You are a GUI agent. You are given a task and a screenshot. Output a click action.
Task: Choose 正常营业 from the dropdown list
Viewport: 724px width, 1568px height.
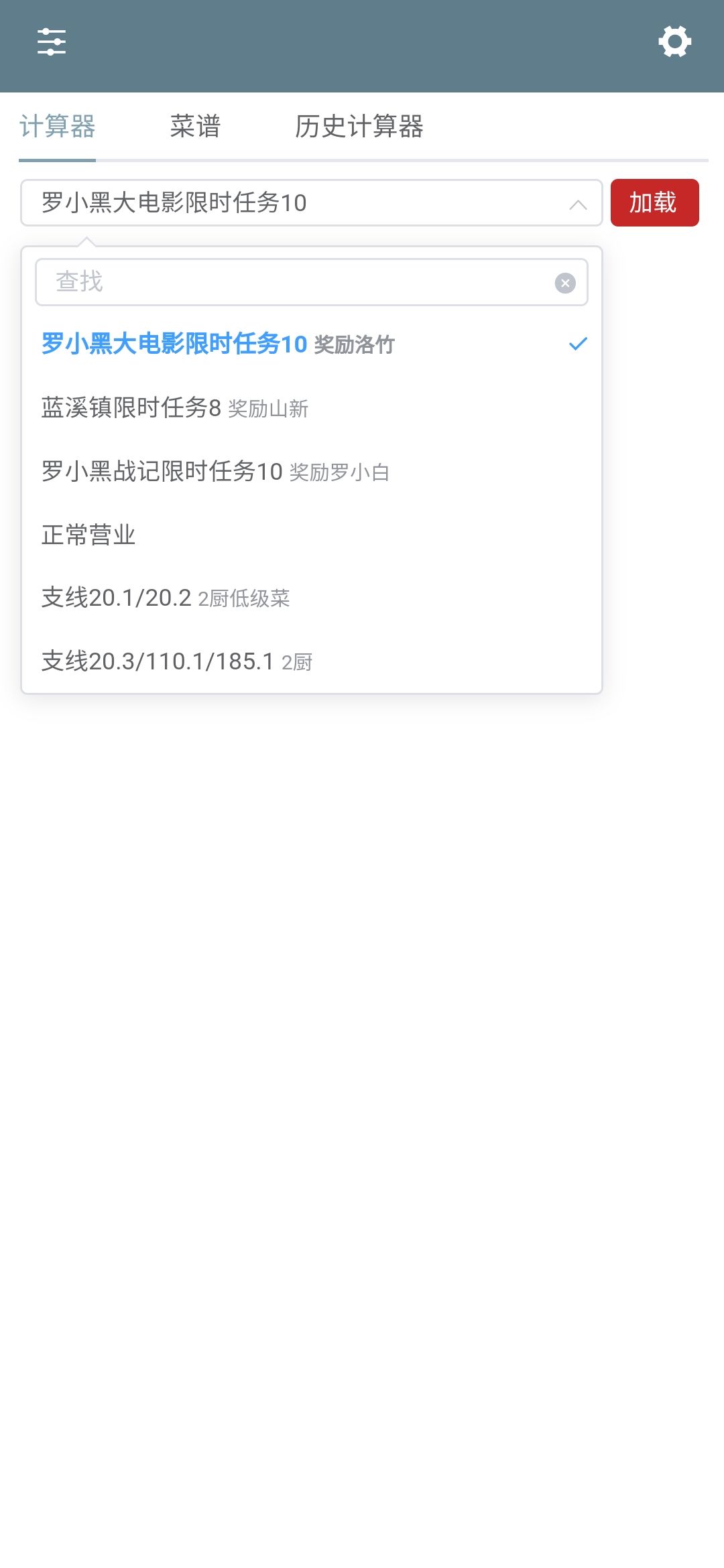pos(89,534)
